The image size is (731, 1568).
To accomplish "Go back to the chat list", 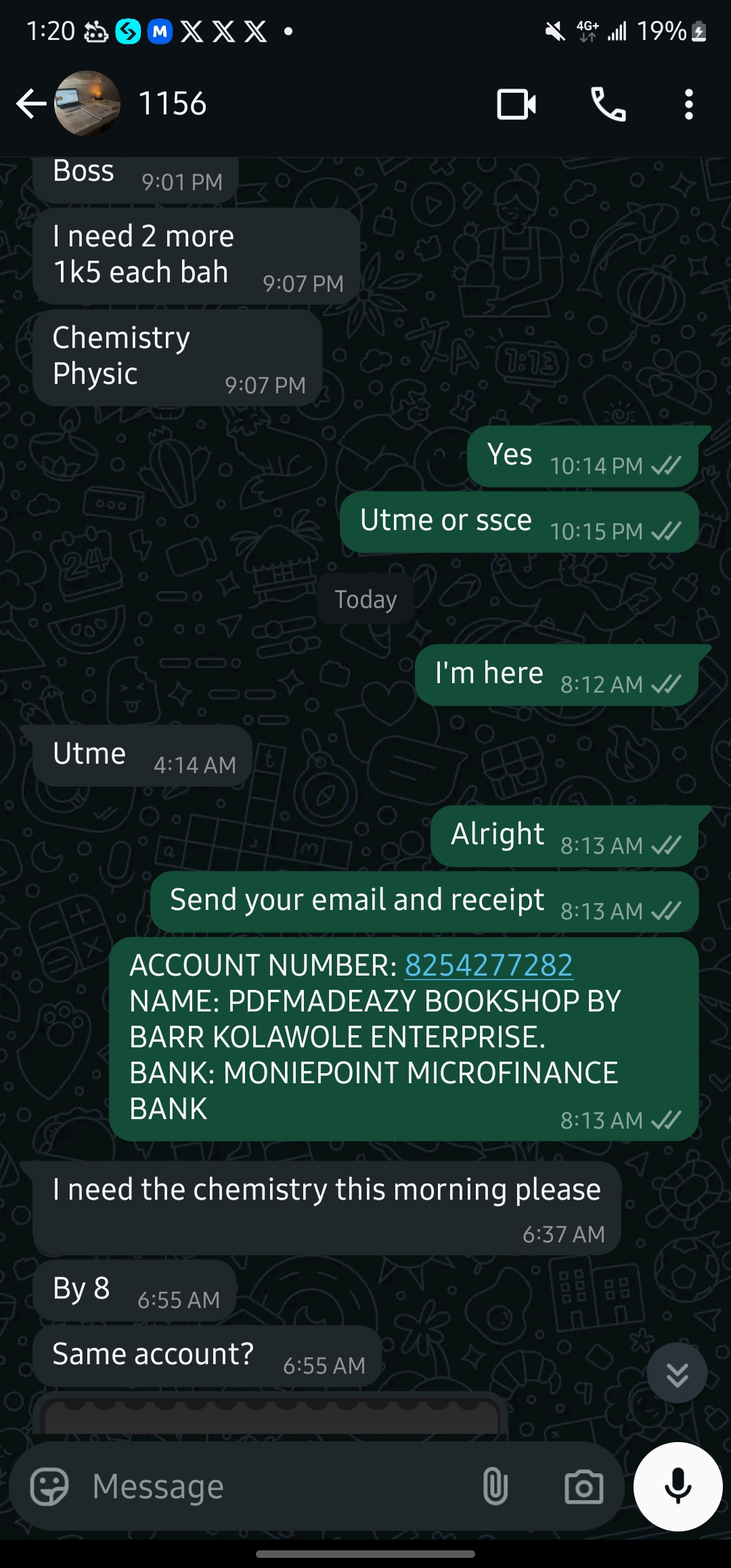I will [x=31, y=104].
